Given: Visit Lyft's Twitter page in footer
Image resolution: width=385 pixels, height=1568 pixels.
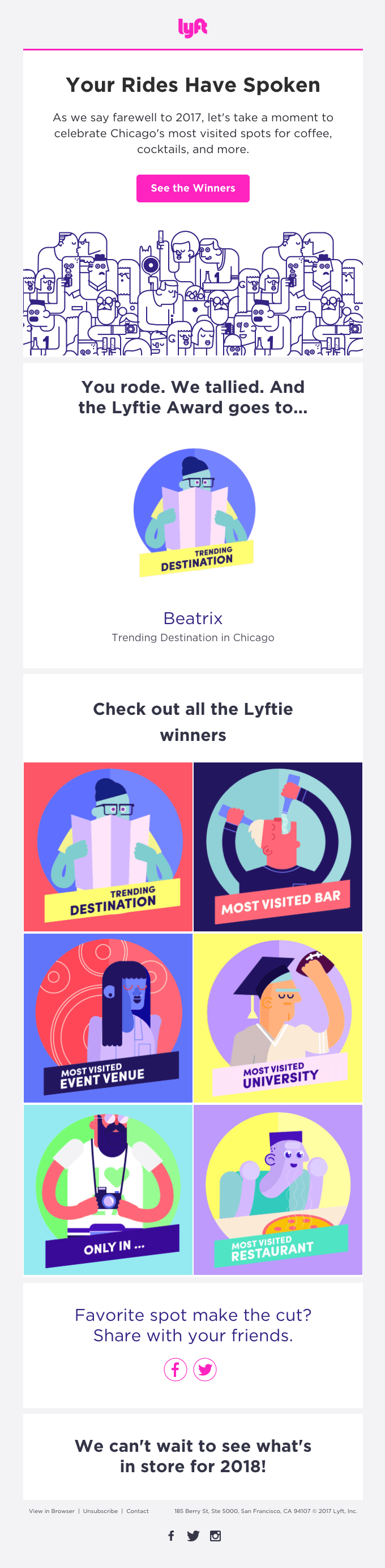Looking at the screenshot, I should [194, 1536].
